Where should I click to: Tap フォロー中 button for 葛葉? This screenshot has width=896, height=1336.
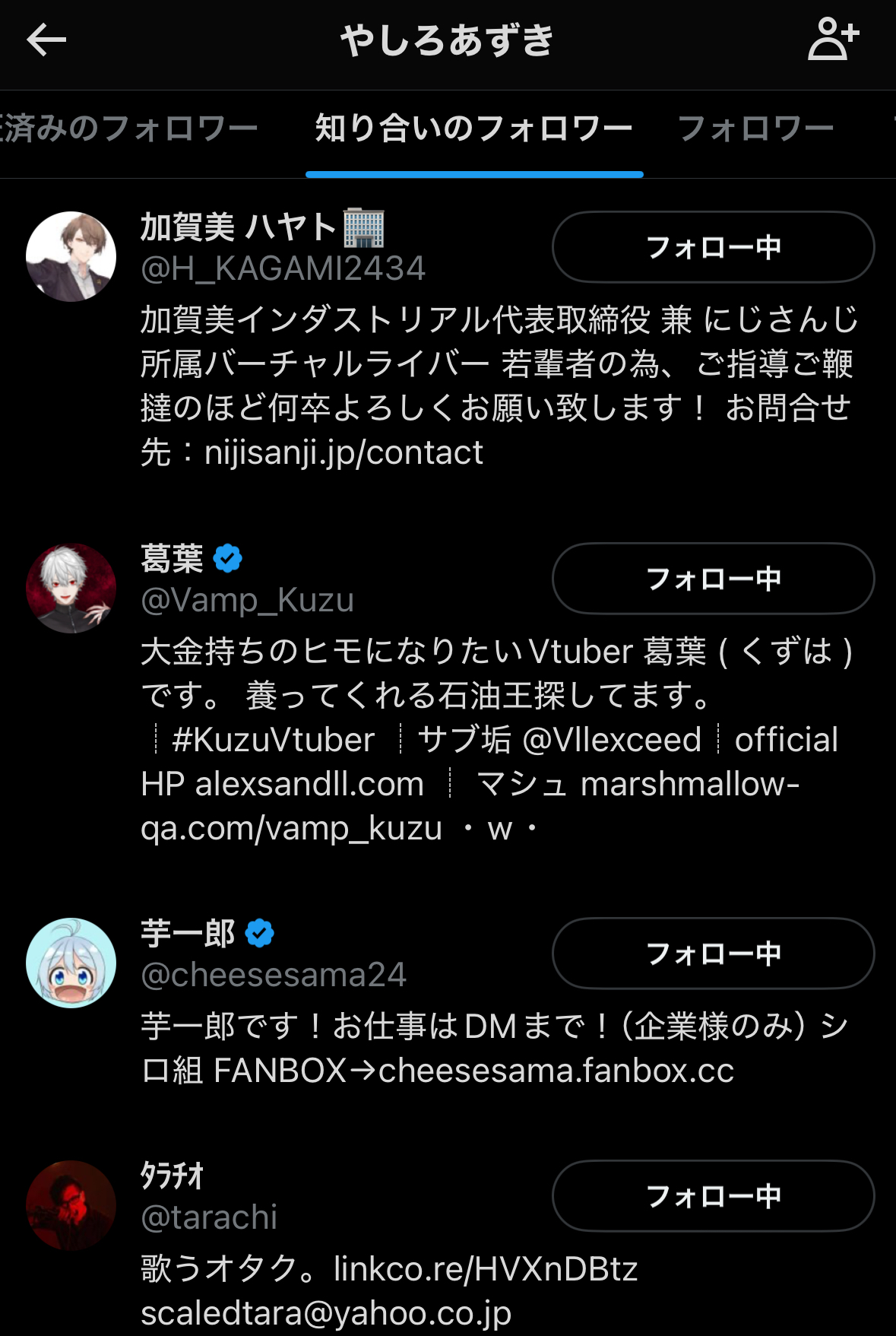(713, 579)
